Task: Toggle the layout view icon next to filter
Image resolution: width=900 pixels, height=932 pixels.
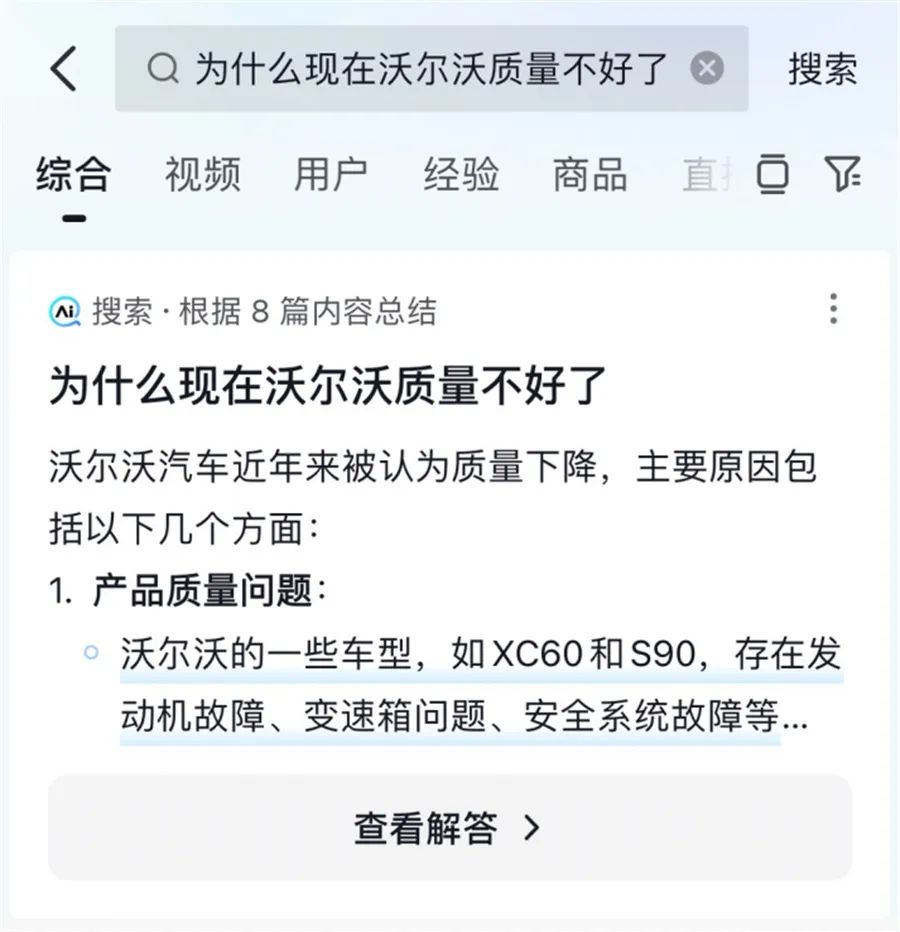Action: tap(772, 174)
